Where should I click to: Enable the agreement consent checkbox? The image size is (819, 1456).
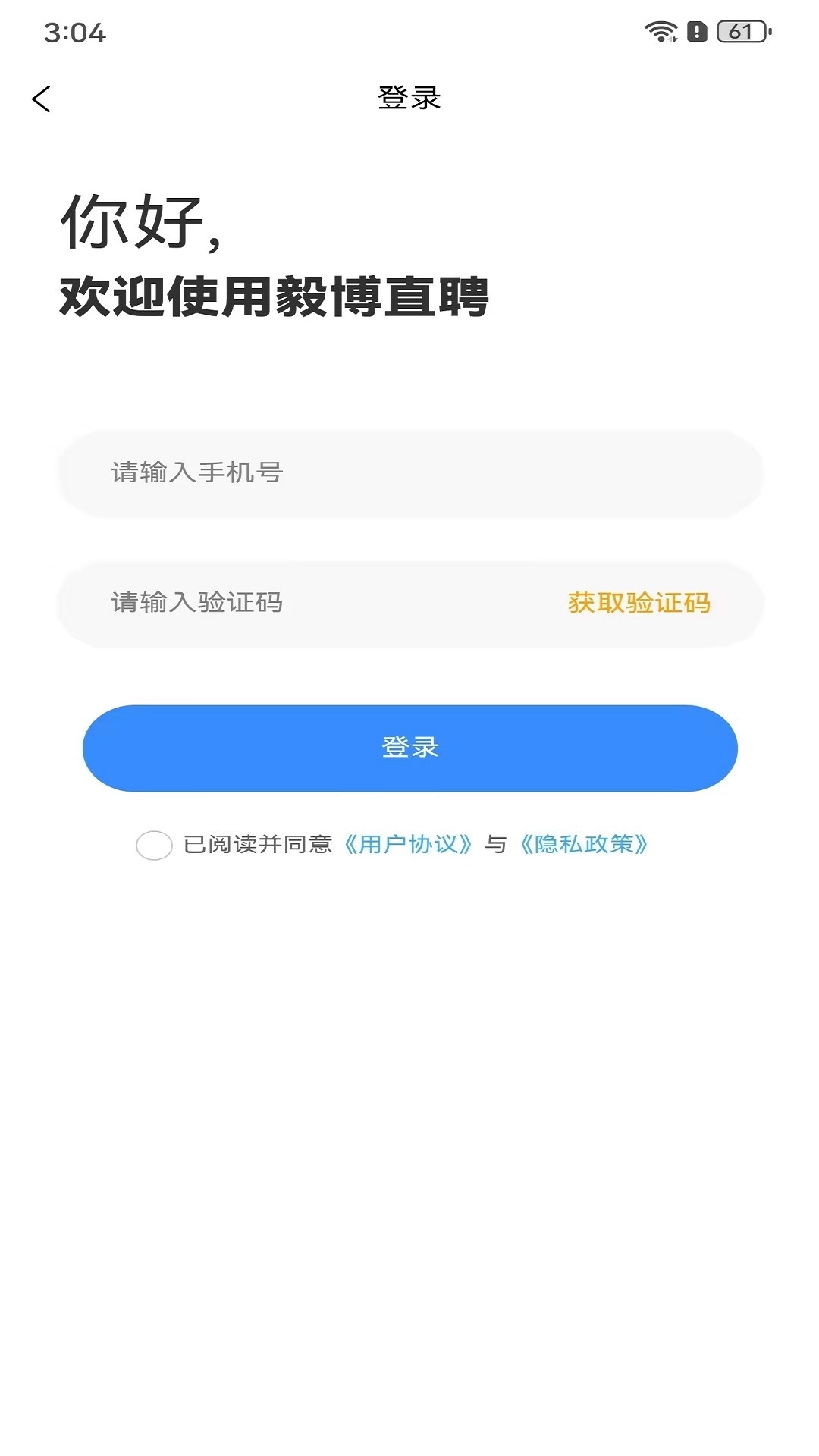coord(155,843)
